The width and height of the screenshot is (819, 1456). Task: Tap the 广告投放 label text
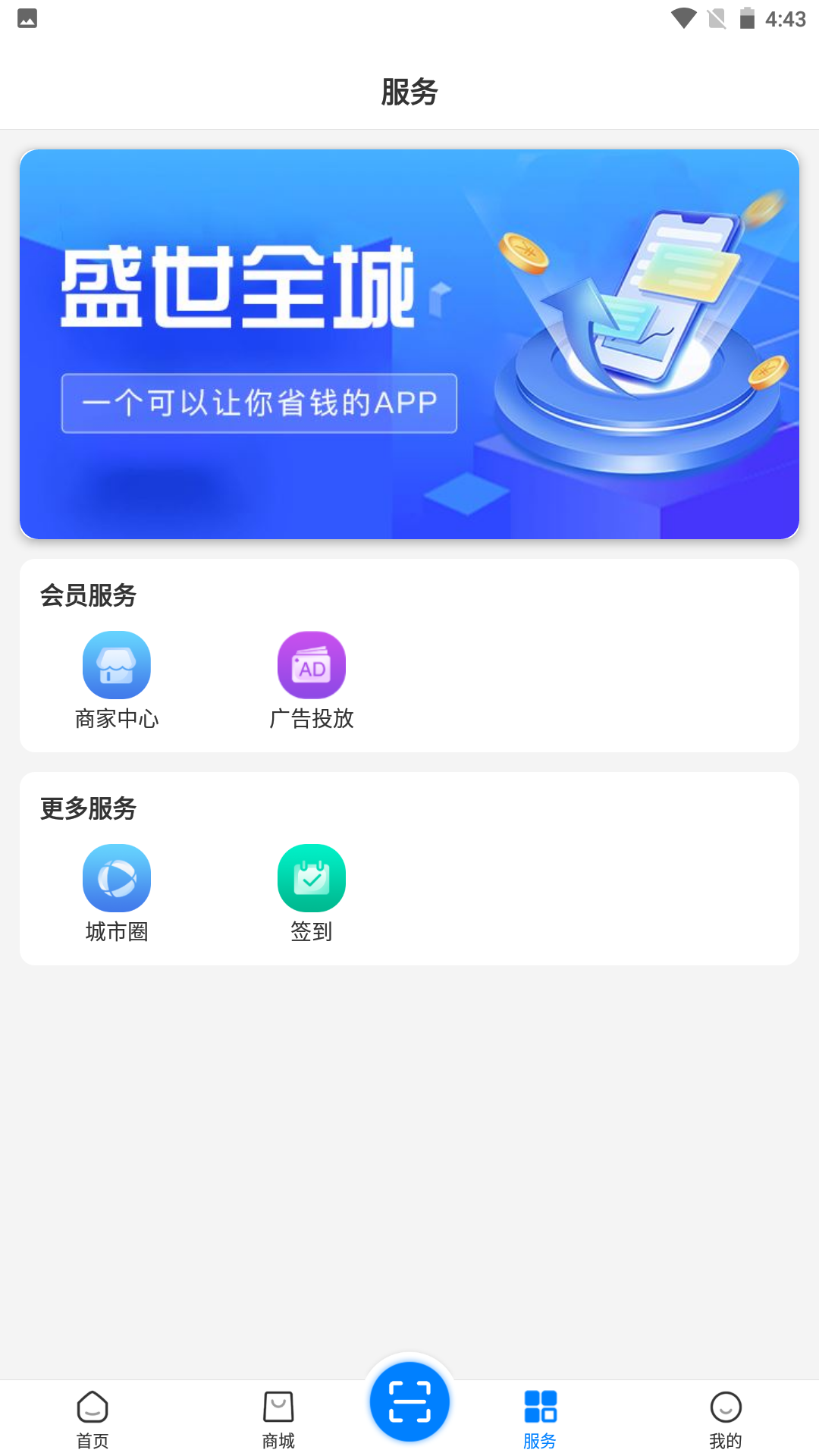tap(313, 718)
